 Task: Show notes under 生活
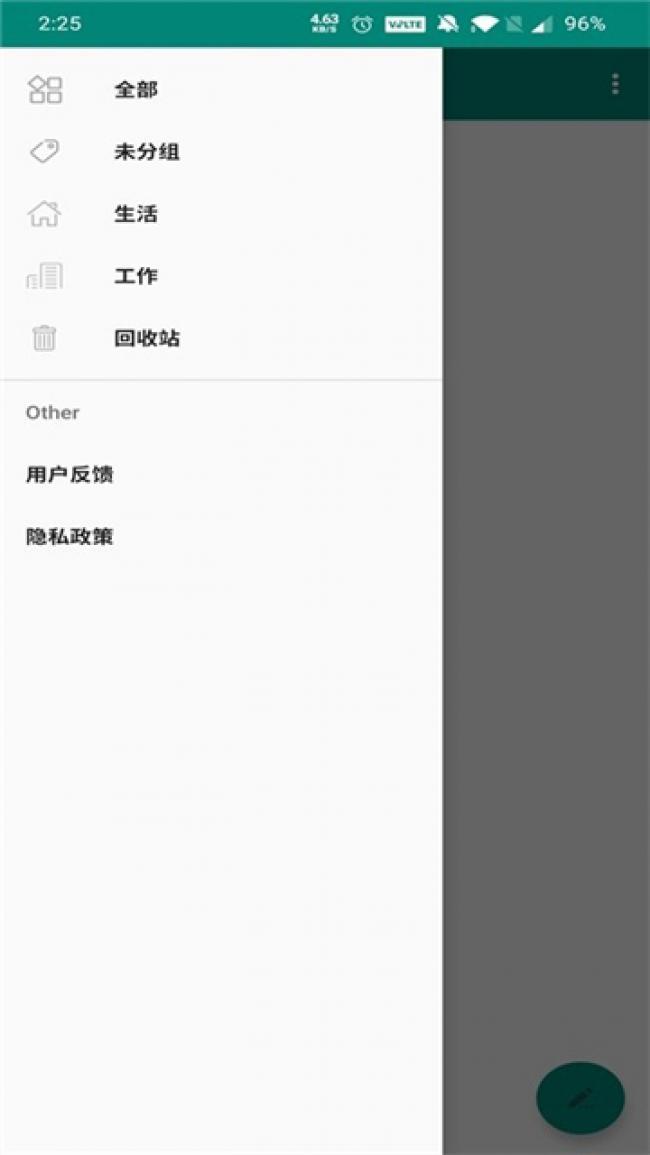click(136, 214)
